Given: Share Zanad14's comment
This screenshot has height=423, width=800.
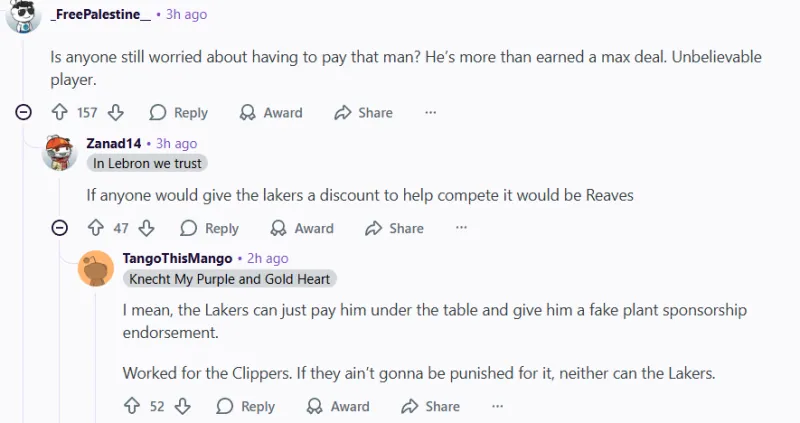Looking at the screenshot, I should coord(394,228).
